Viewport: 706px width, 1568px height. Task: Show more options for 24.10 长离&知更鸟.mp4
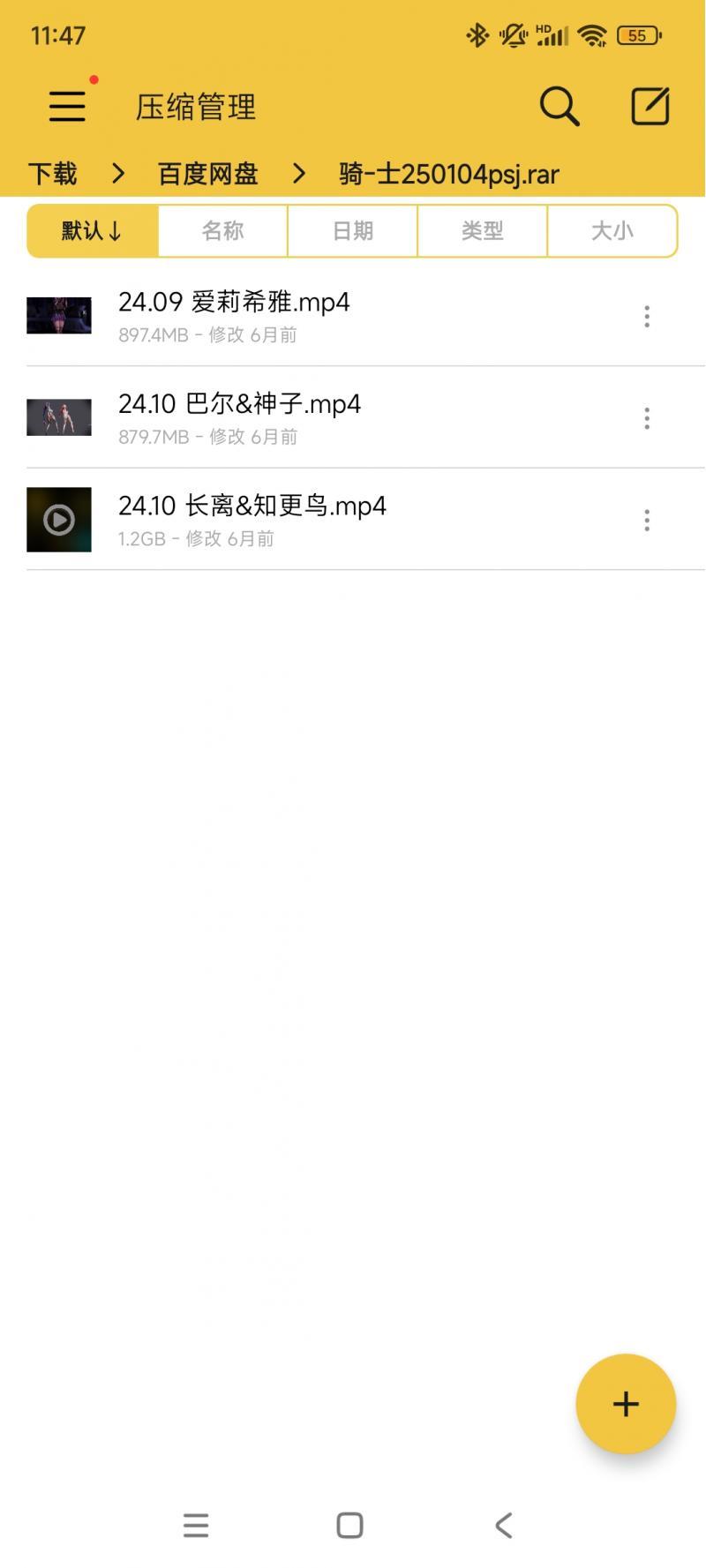[x=647, y=520]
